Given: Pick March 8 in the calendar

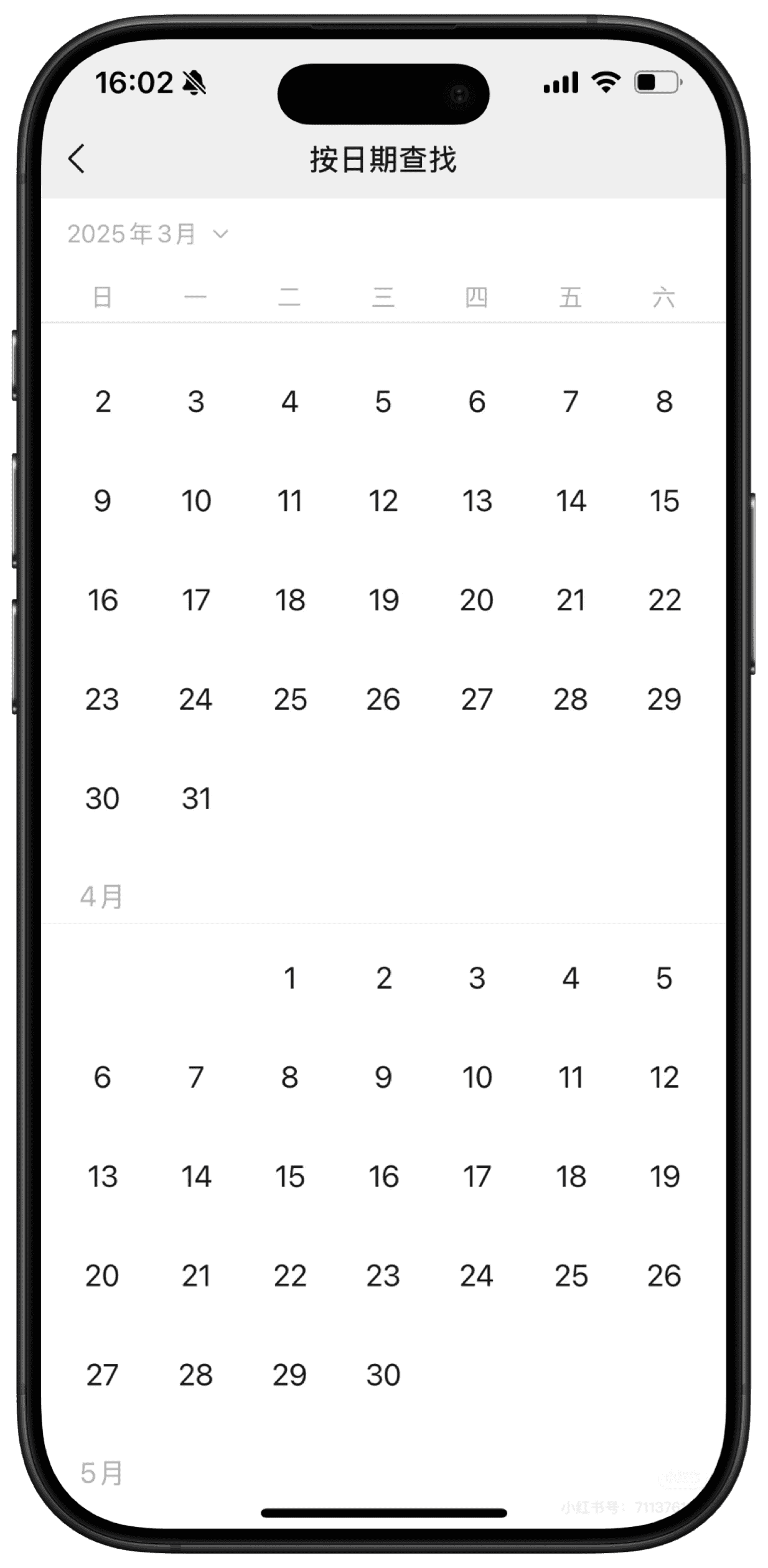Looking at the screenshot, I should [x=664, y=402].
